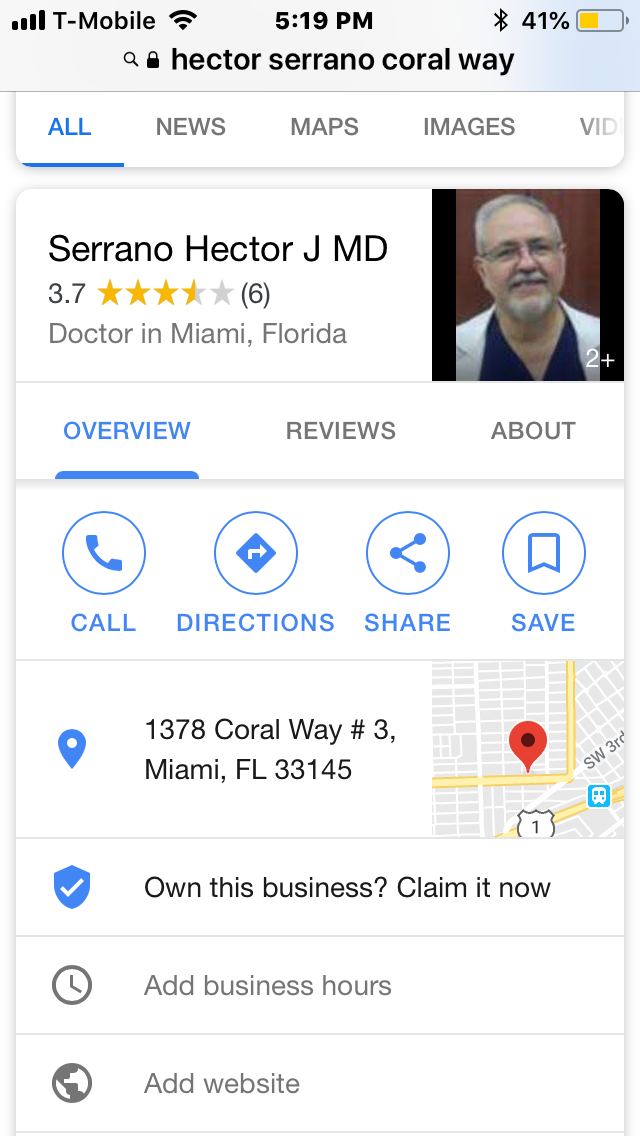Switch to the Maps tab
Image resolution: width=640 pixels, height=1136 pixels.
tap(324, 127)
